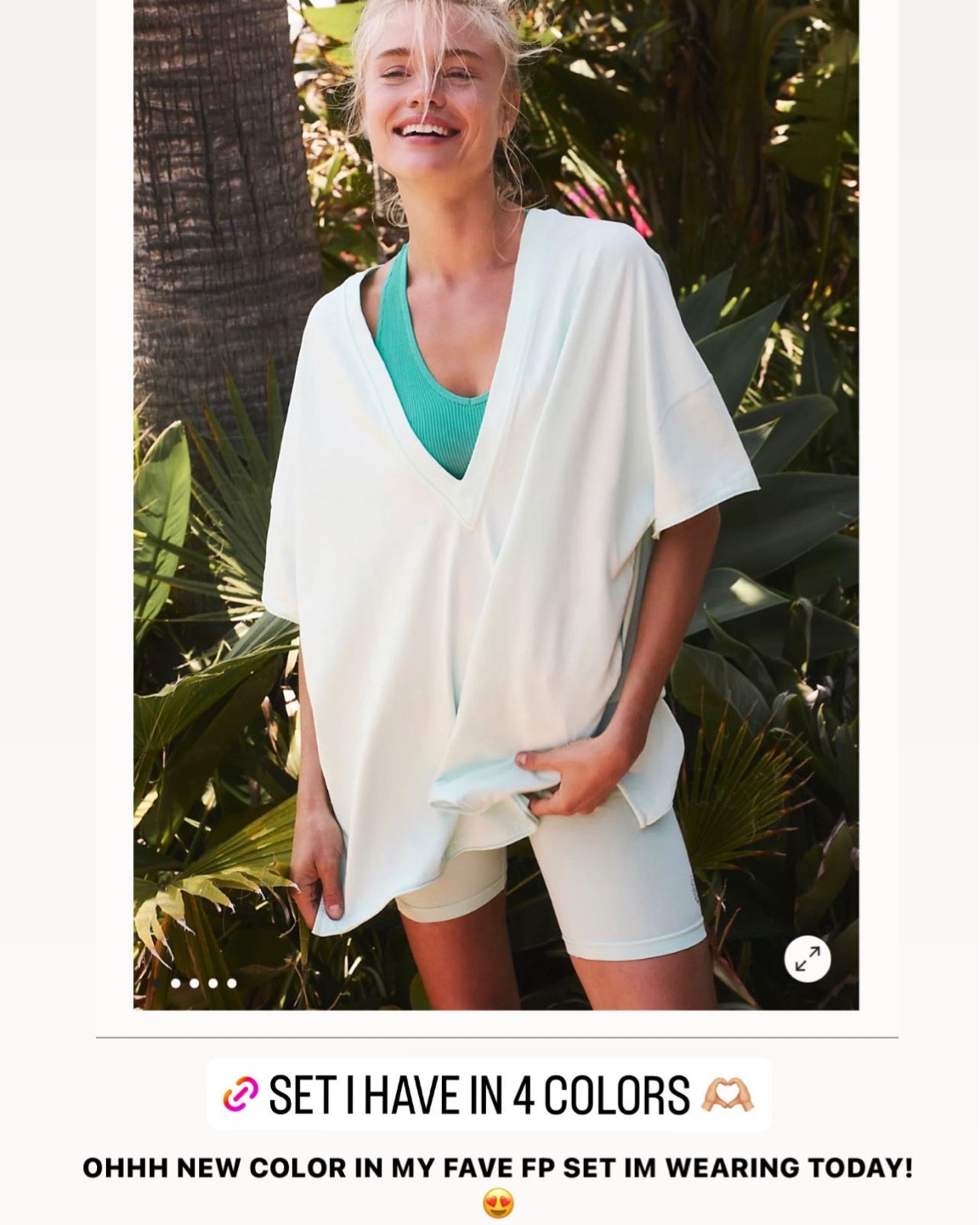Tap the first white carousel dot
The image size is (980, 1225).
coord(176,983)
